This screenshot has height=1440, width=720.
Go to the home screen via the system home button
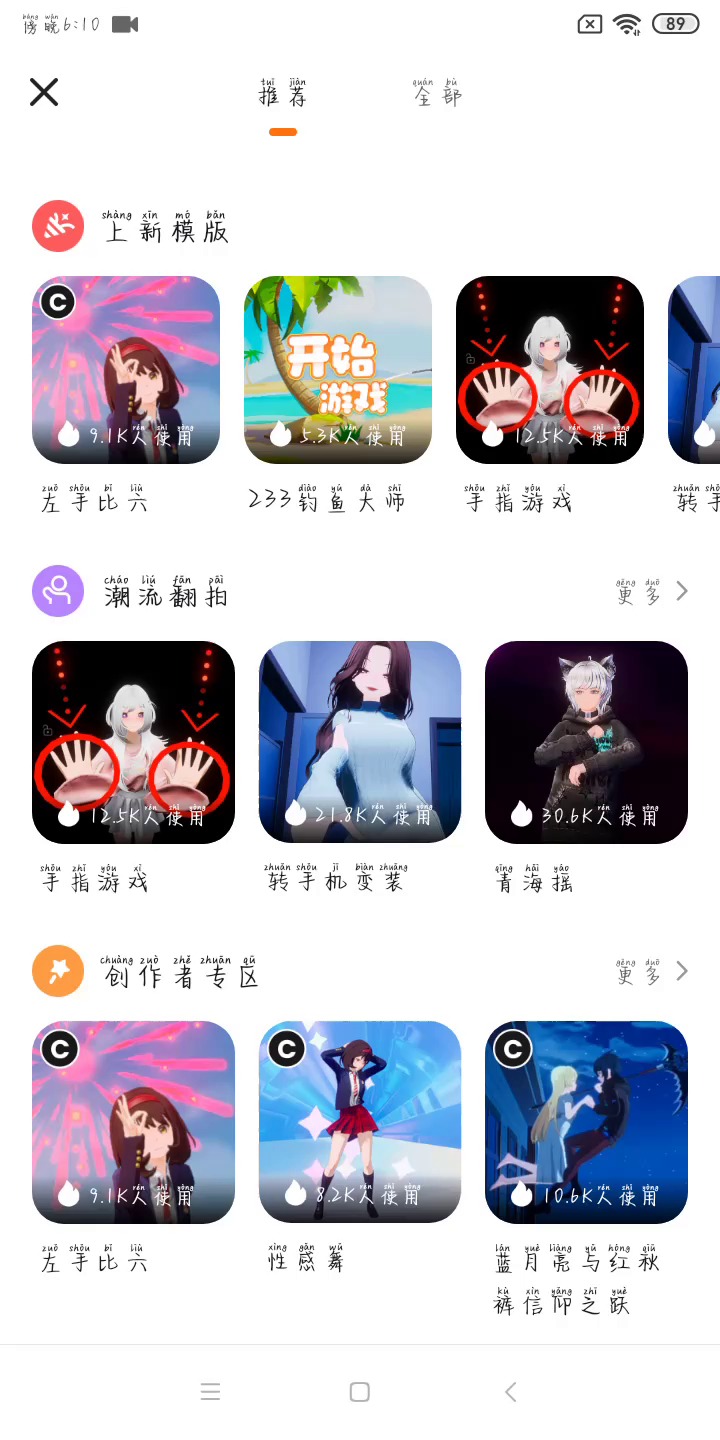[360, 1392]
